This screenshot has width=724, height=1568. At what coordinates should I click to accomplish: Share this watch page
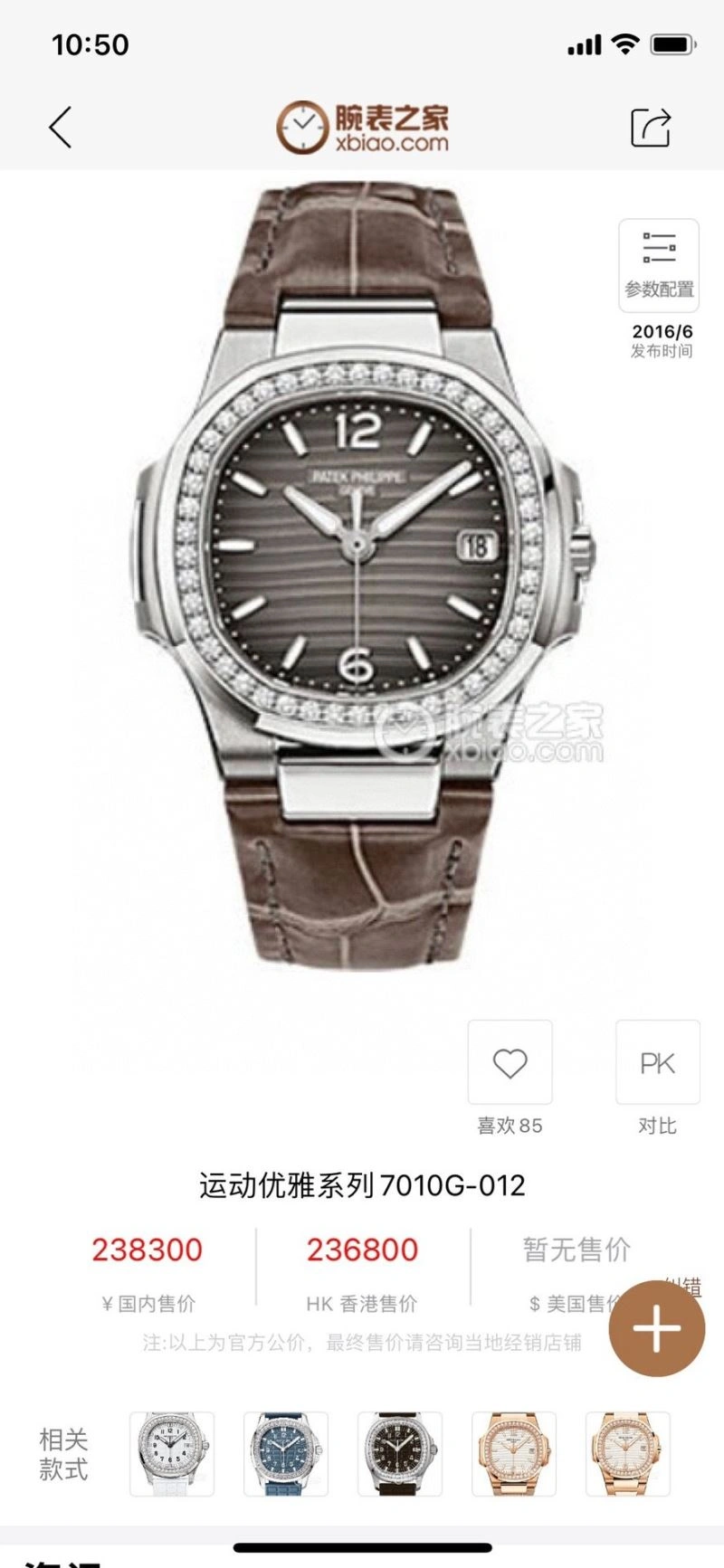(x=651, y=127)
